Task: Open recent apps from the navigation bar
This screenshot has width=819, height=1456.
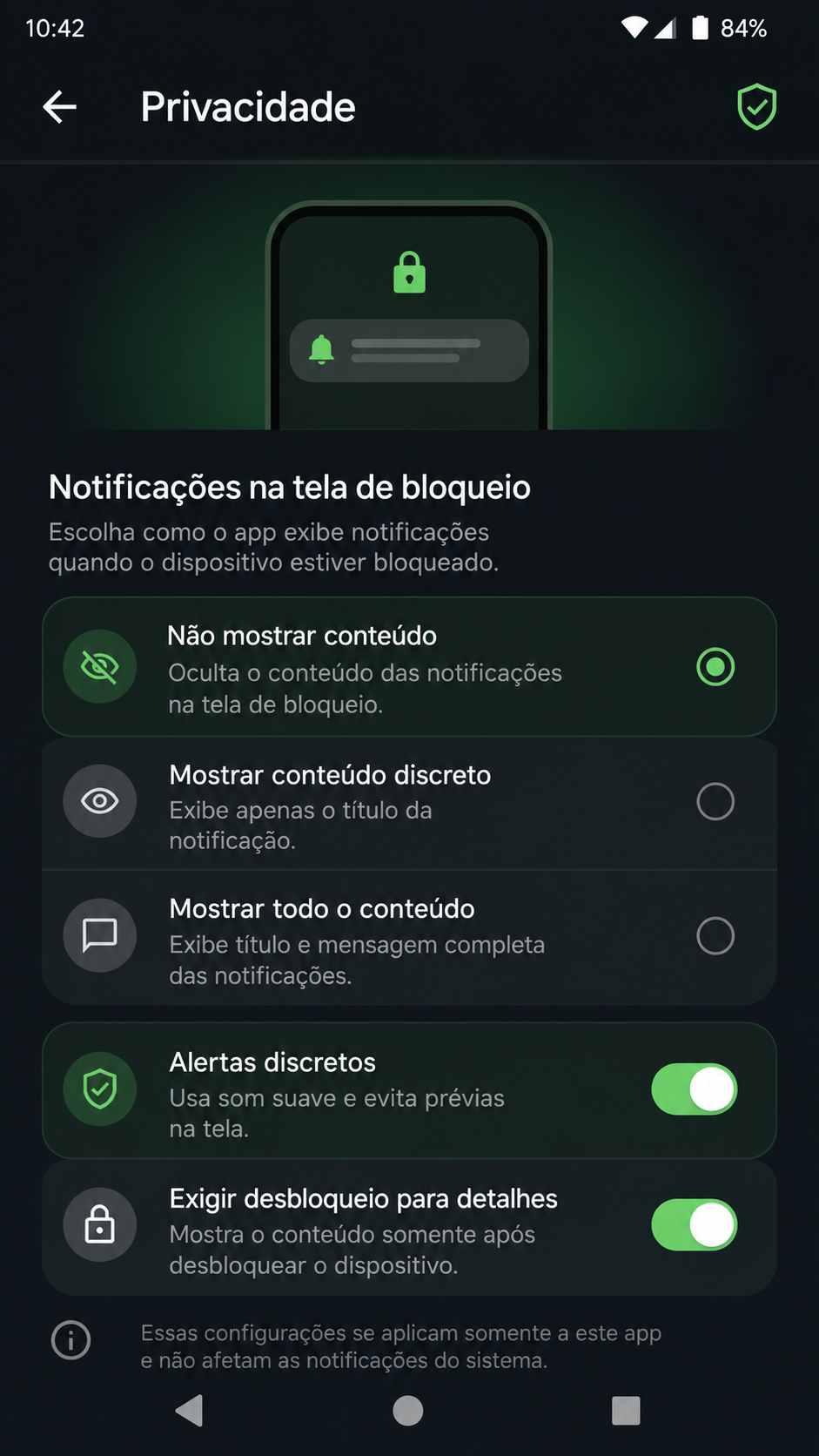Action: [x=626, y=1411]
